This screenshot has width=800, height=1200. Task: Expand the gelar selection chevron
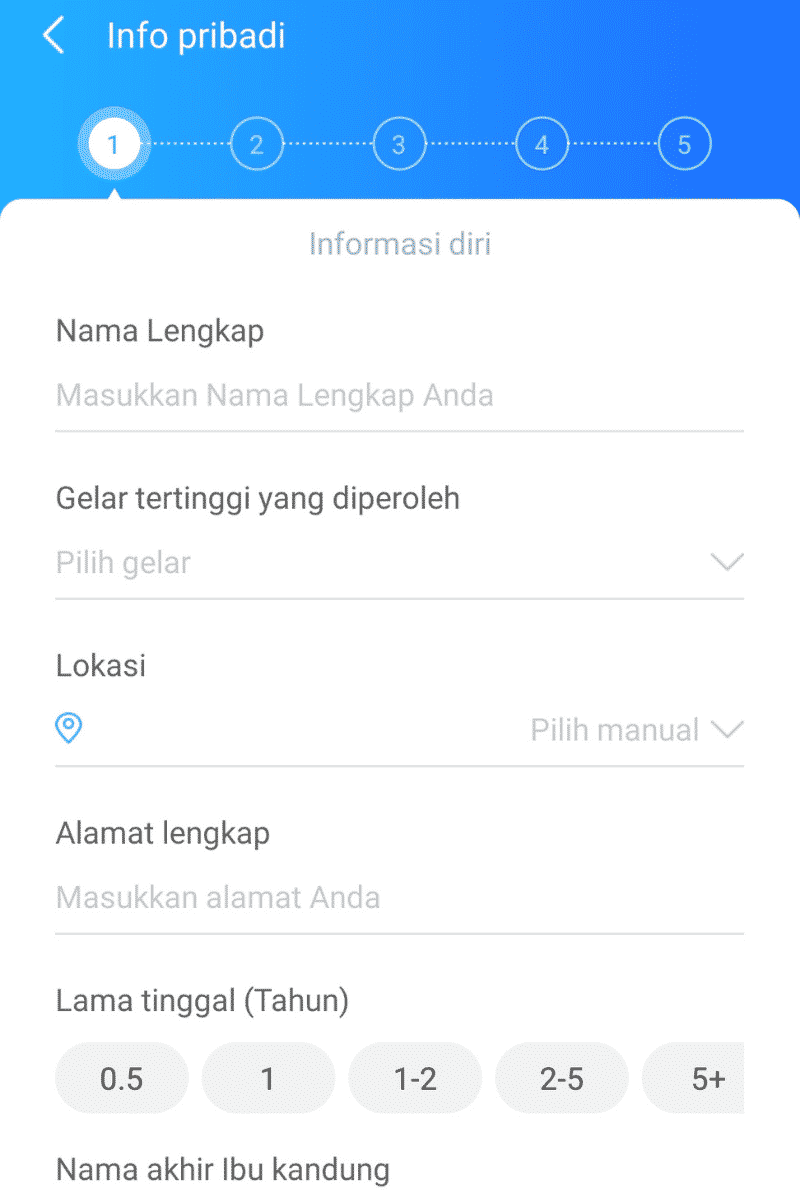(727, 562)
